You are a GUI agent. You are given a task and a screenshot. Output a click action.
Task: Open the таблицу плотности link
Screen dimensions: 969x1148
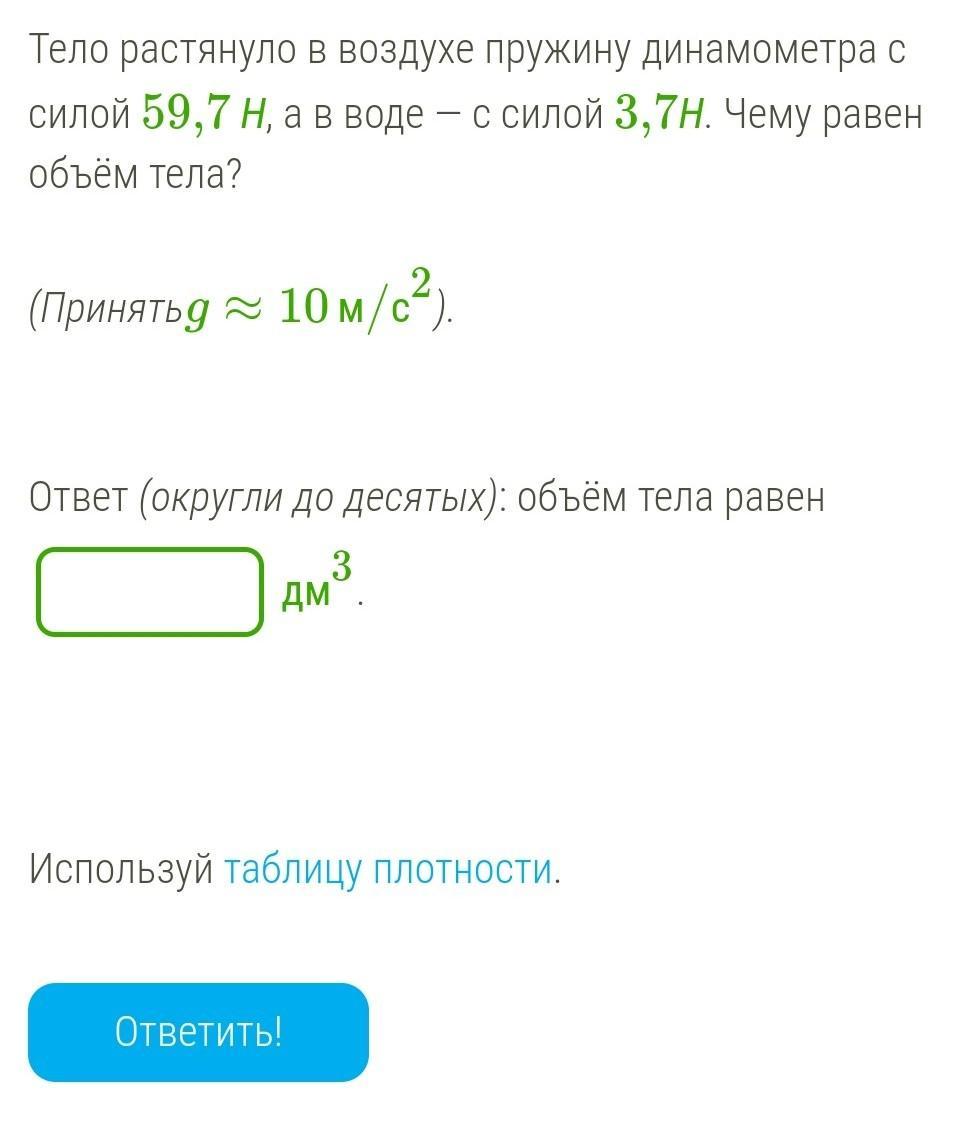388,870
